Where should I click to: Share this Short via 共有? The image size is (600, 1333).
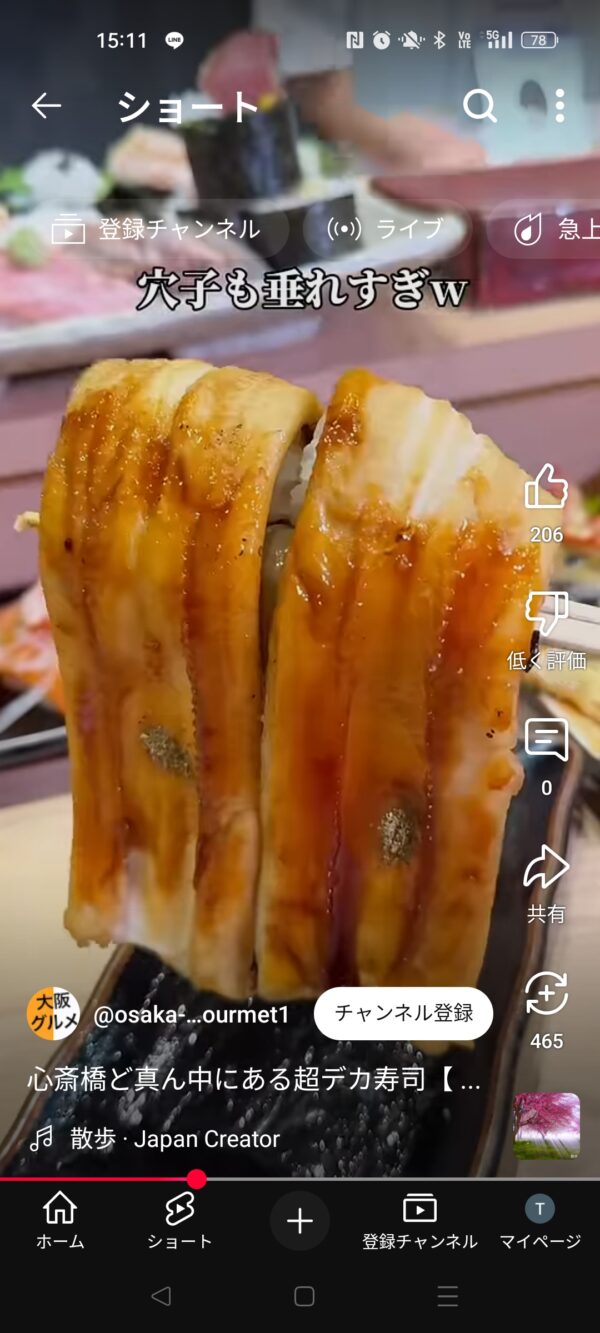click(546, 868)
